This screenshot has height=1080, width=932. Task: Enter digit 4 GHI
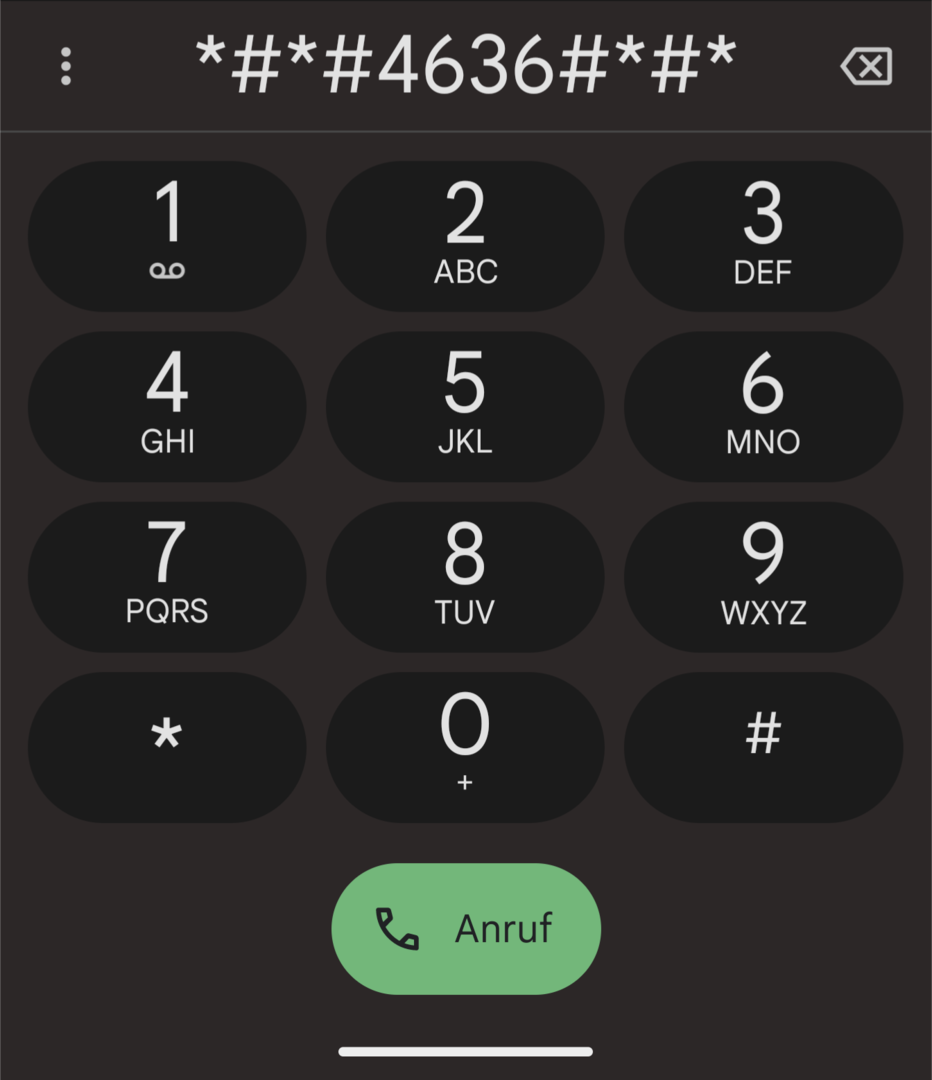[x=167, y=406]
